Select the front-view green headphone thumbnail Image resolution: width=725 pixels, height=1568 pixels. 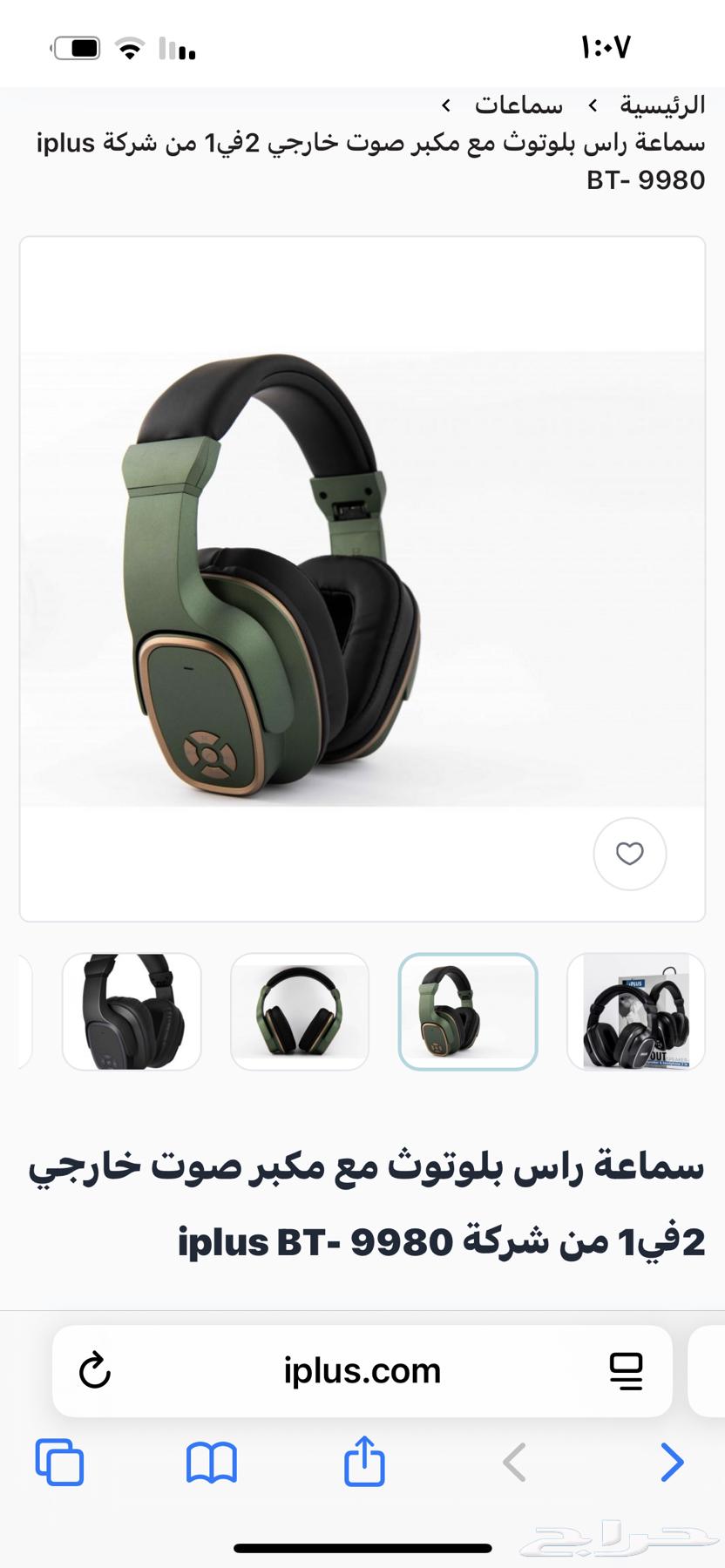(x=300, y=1011)
